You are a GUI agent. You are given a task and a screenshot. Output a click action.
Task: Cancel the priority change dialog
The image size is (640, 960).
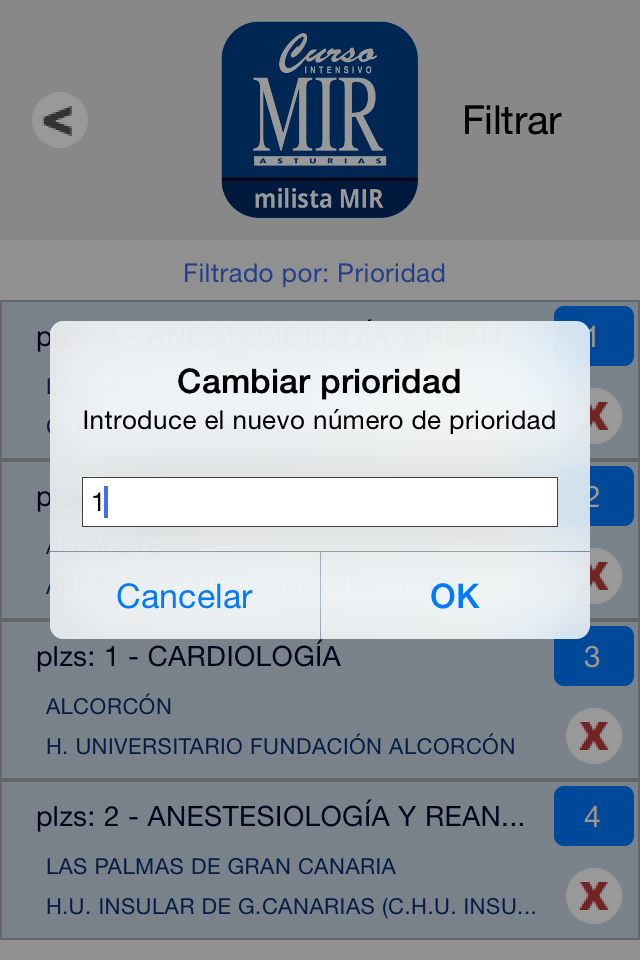(x=184, y=596)
